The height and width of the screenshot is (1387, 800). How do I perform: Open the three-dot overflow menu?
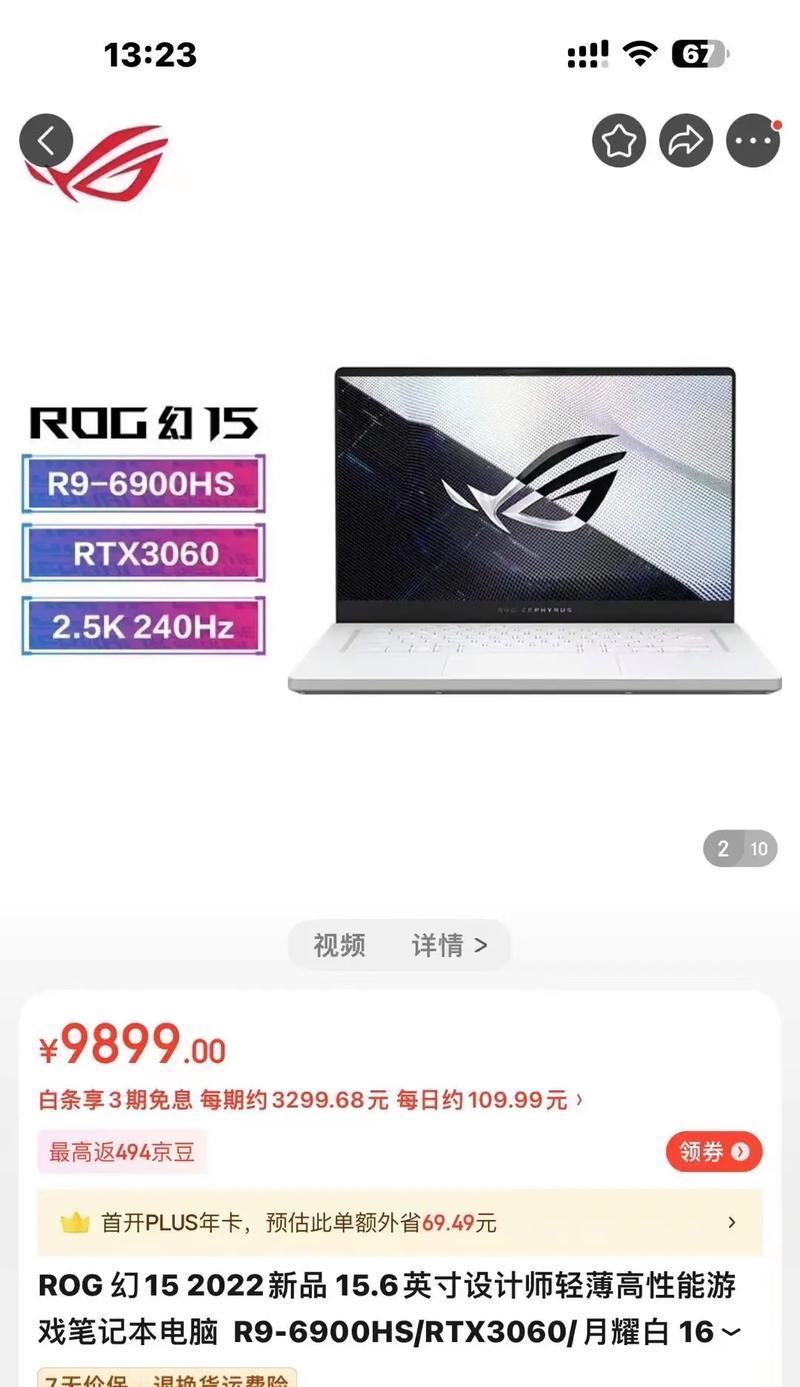click(752, 141)
